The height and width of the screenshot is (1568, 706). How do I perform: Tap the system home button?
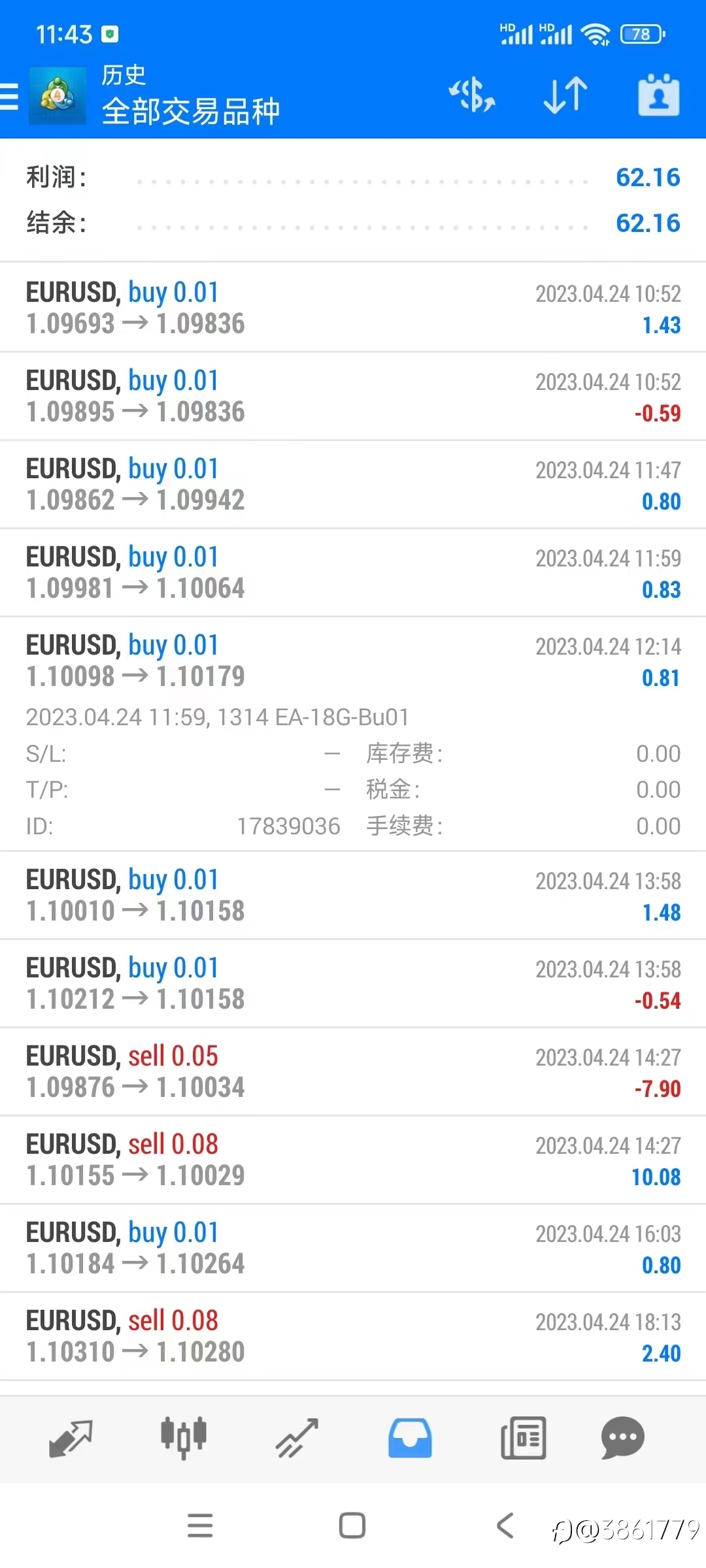coord(352,1526)
